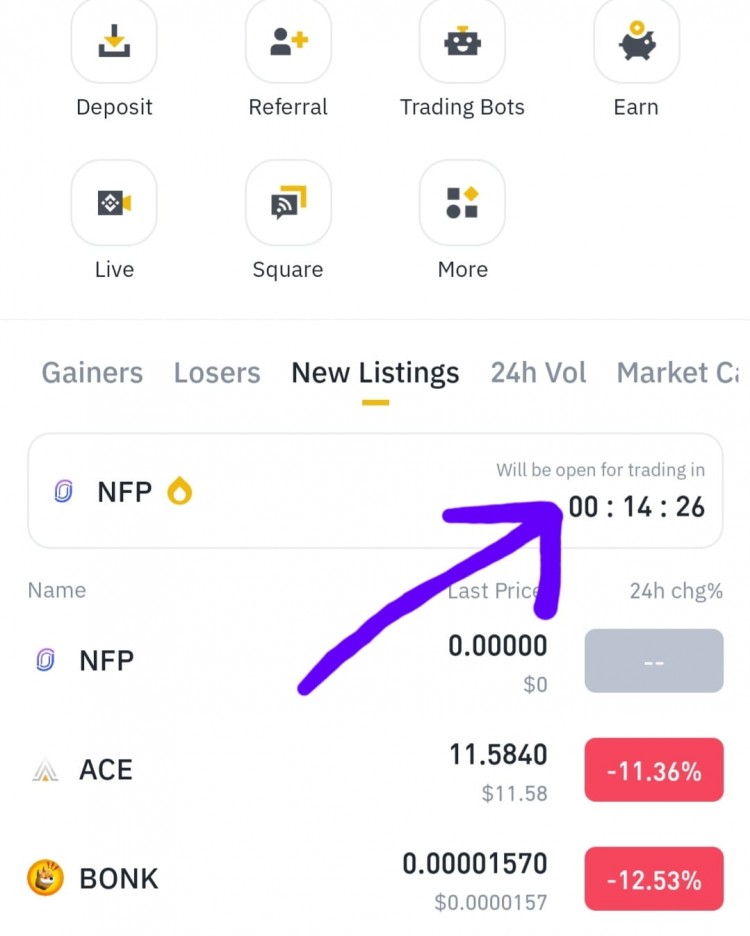This screenshot has width=750, height=936.
Task: Open the Square feed icon
Action: pos(288,203)
